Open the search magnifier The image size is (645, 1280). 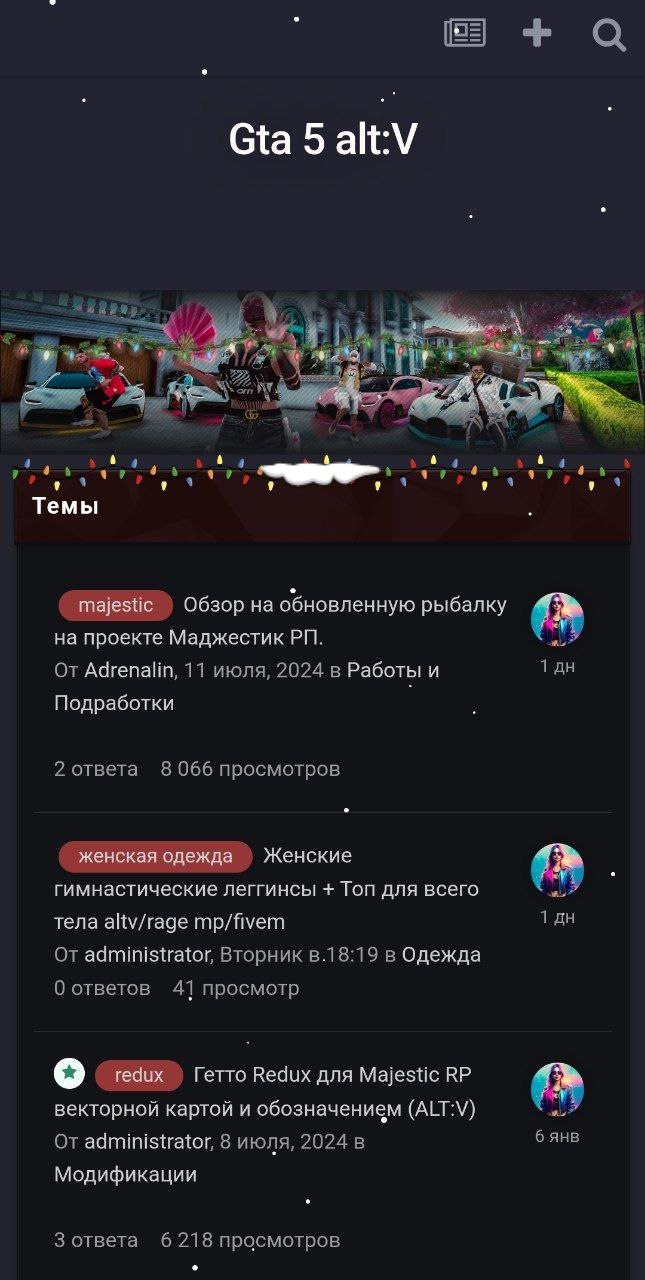click(x=609, y=35)
